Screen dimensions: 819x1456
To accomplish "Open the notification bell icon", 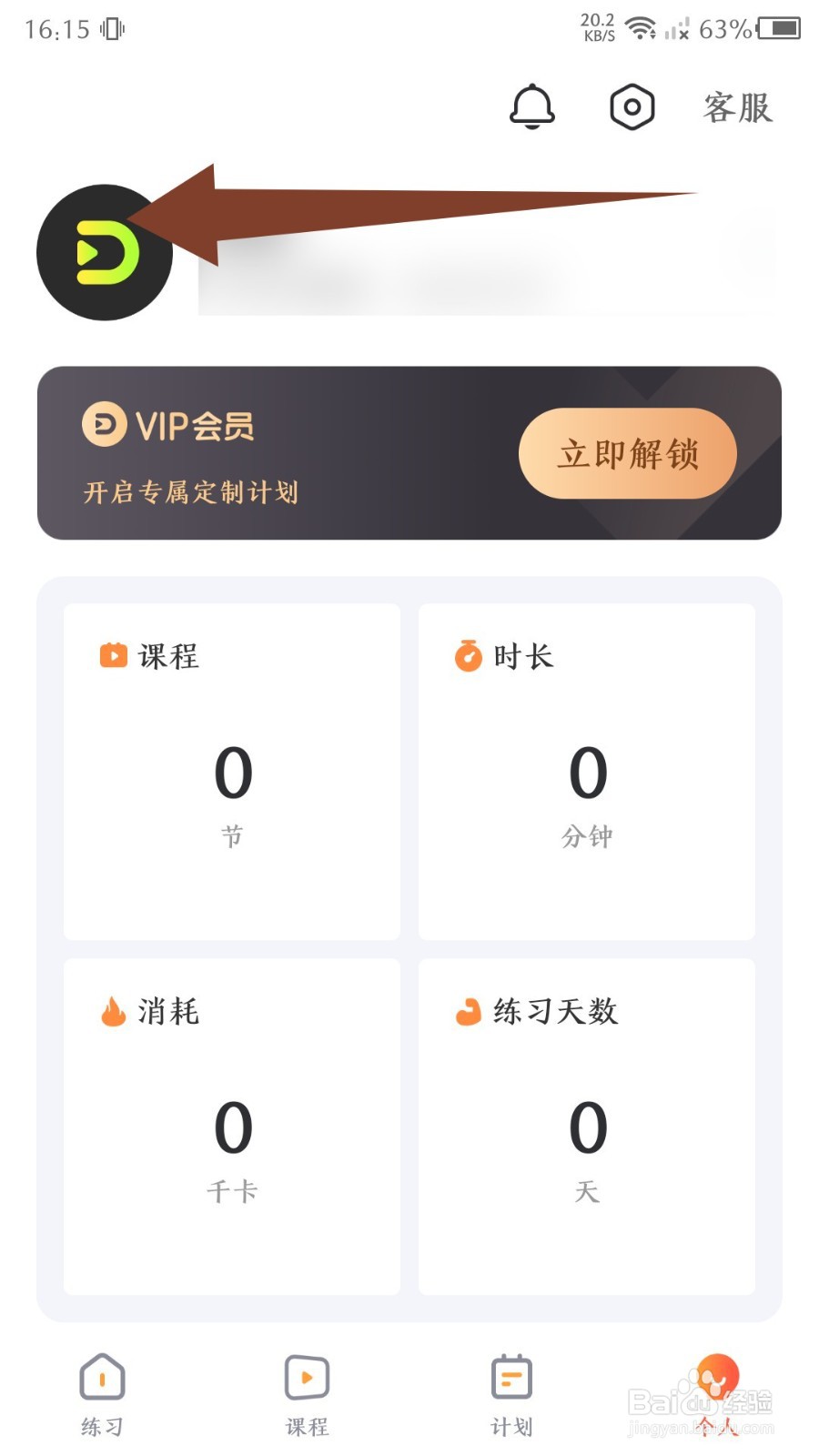I will click(532, 105).
